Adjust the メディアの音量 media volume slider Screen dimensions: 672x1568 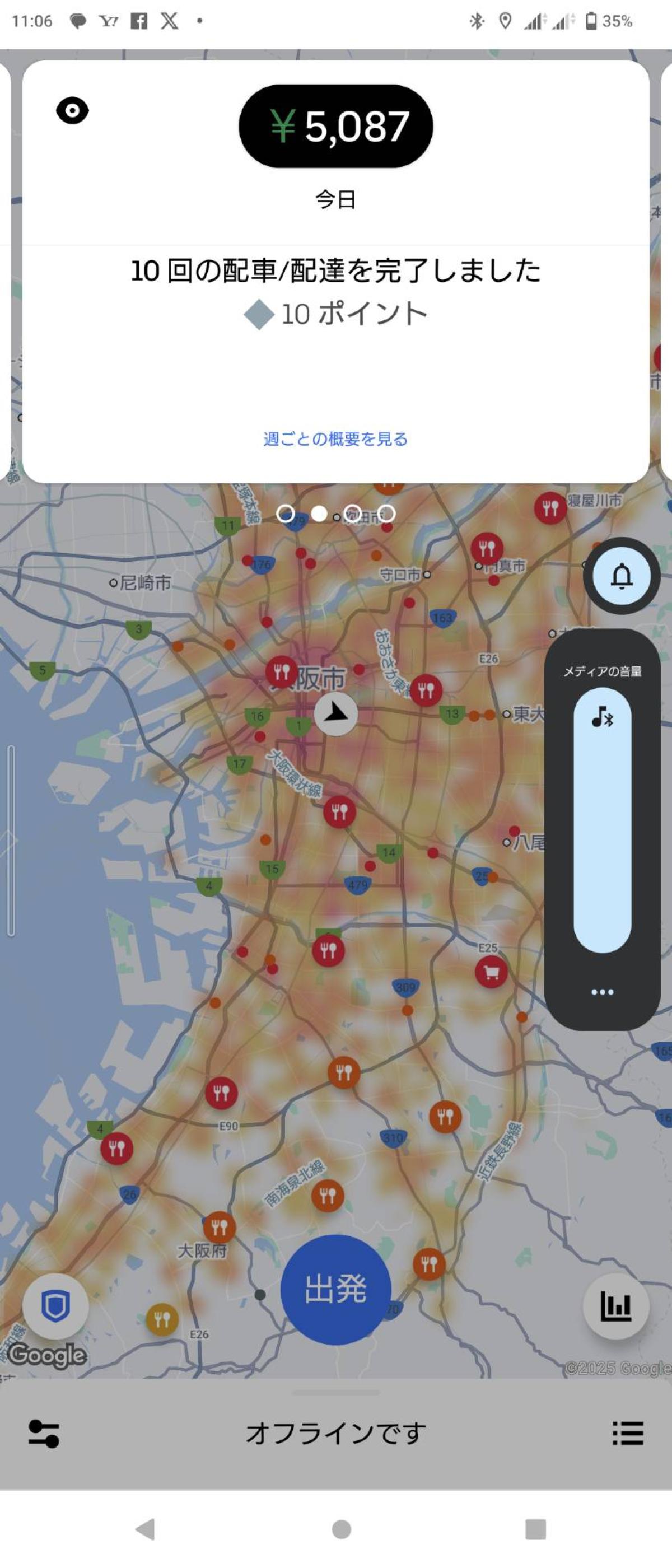point(602,822)
